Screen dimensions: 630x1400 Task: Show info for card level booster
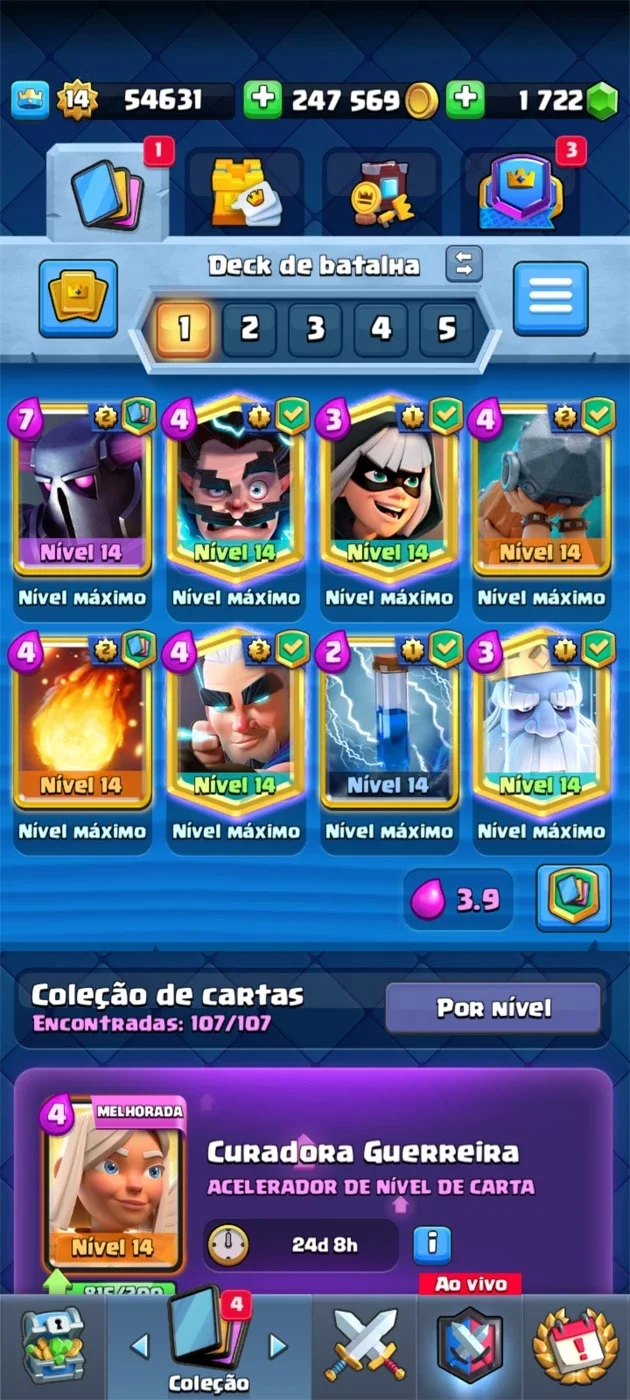pyautogui.click(x=432, y=1244)
